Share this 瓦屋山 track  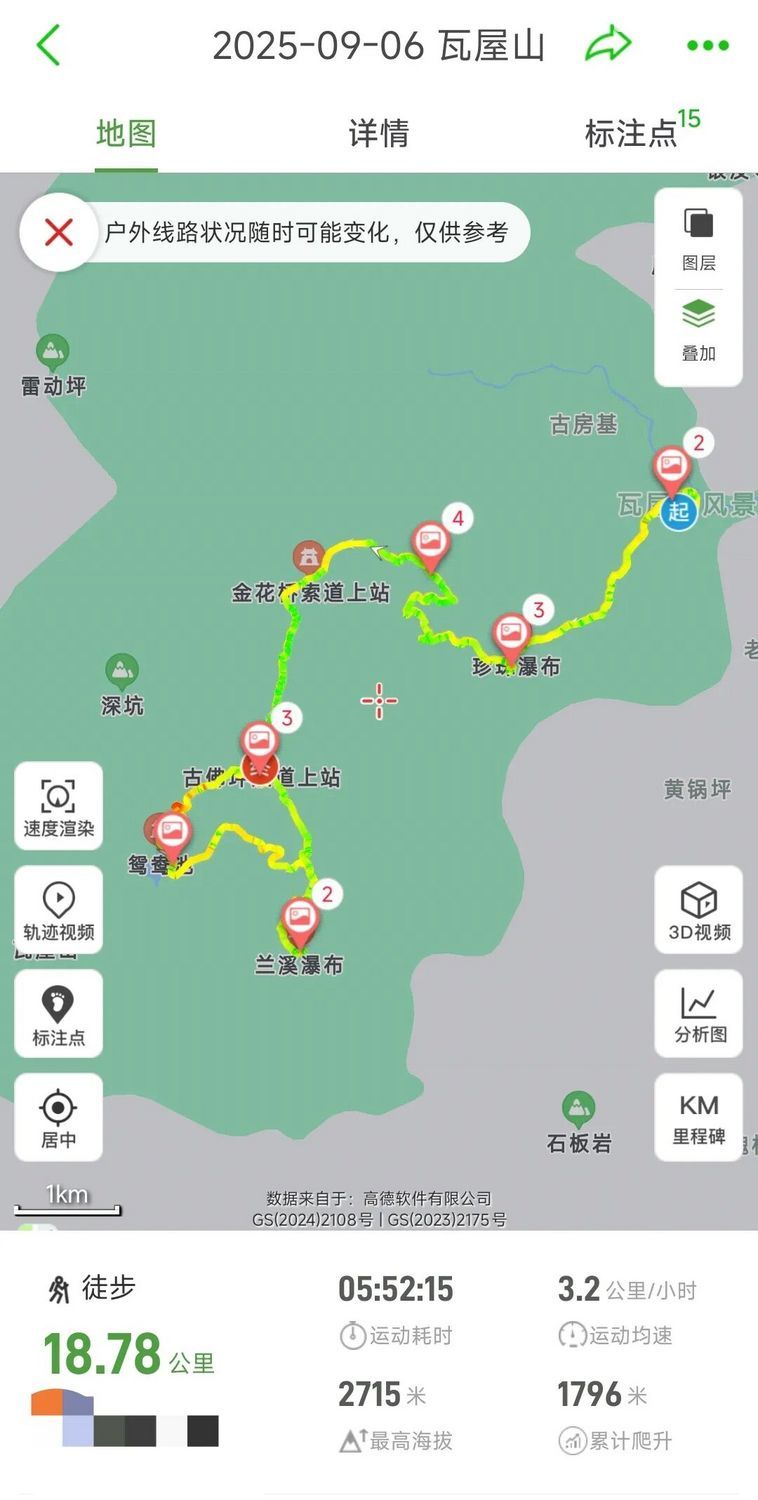pyautogui.click(x=608, y=45)
